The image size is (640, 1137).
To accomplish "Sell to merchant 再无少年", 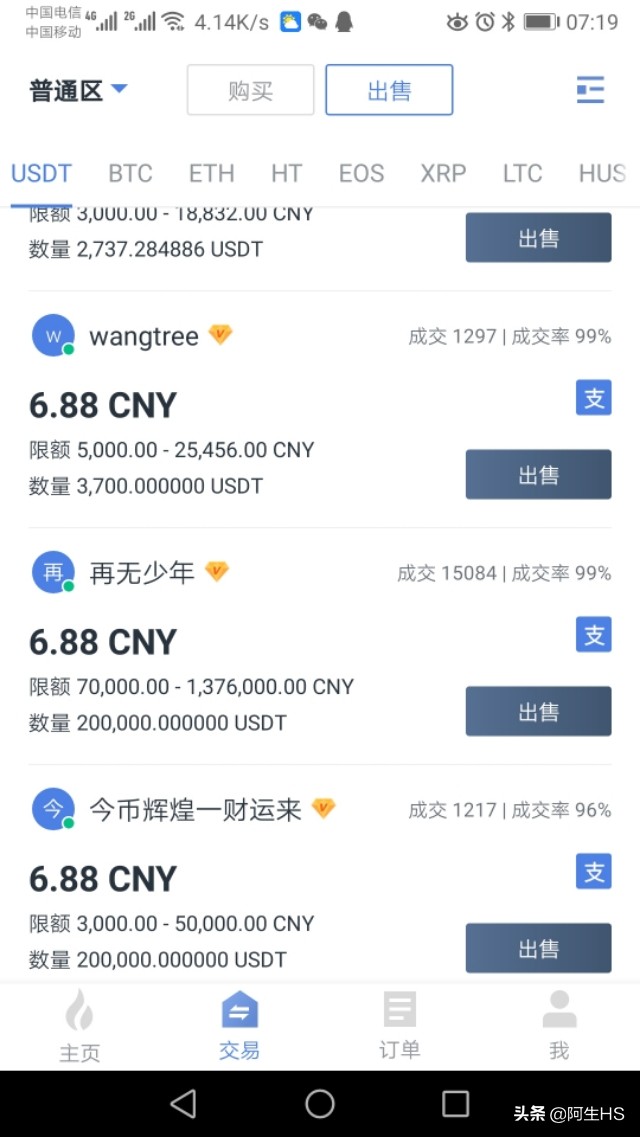I will [538, 712].
